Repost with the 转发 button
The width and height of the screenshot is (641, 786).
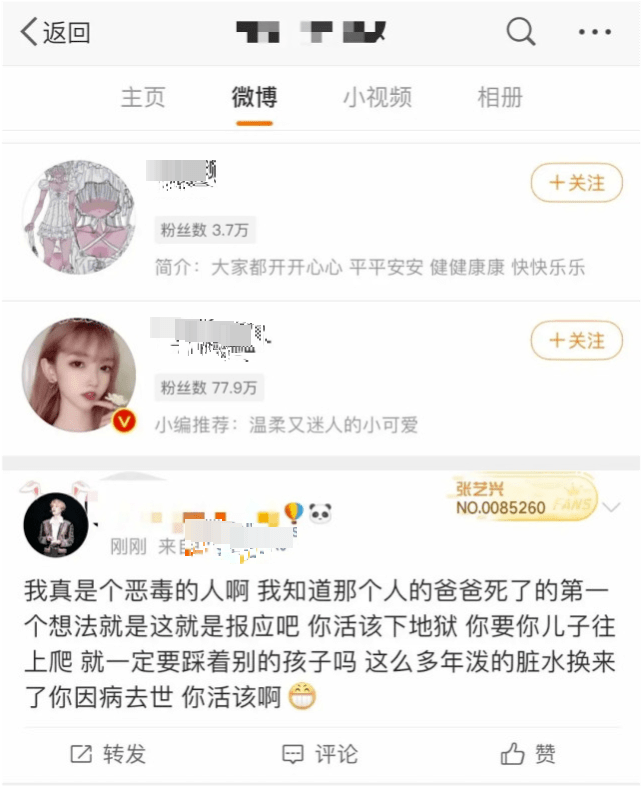coord(108,753)
